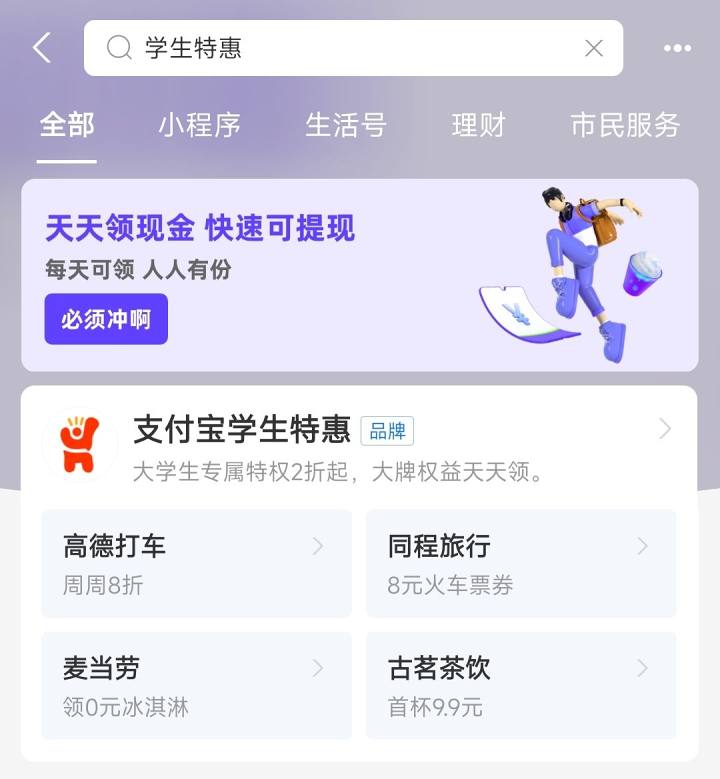Viewport: 720px width, 779px height.
Task: Tap the 学生特惠 search input field
Action: [x=300, y=47]
